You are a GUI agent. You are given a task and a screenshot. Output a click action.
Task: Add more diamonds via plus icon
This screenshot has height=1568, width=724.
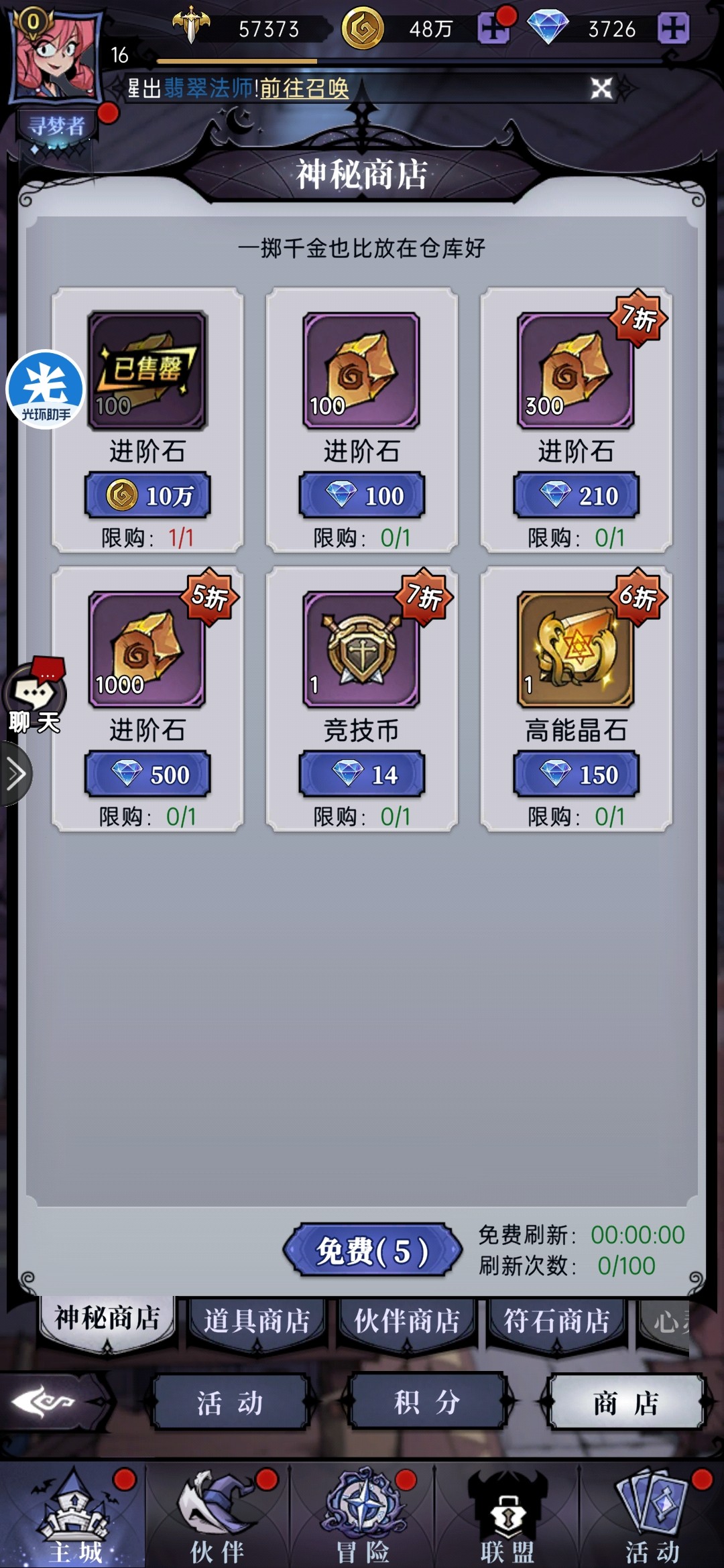click(x=673, y=29)
